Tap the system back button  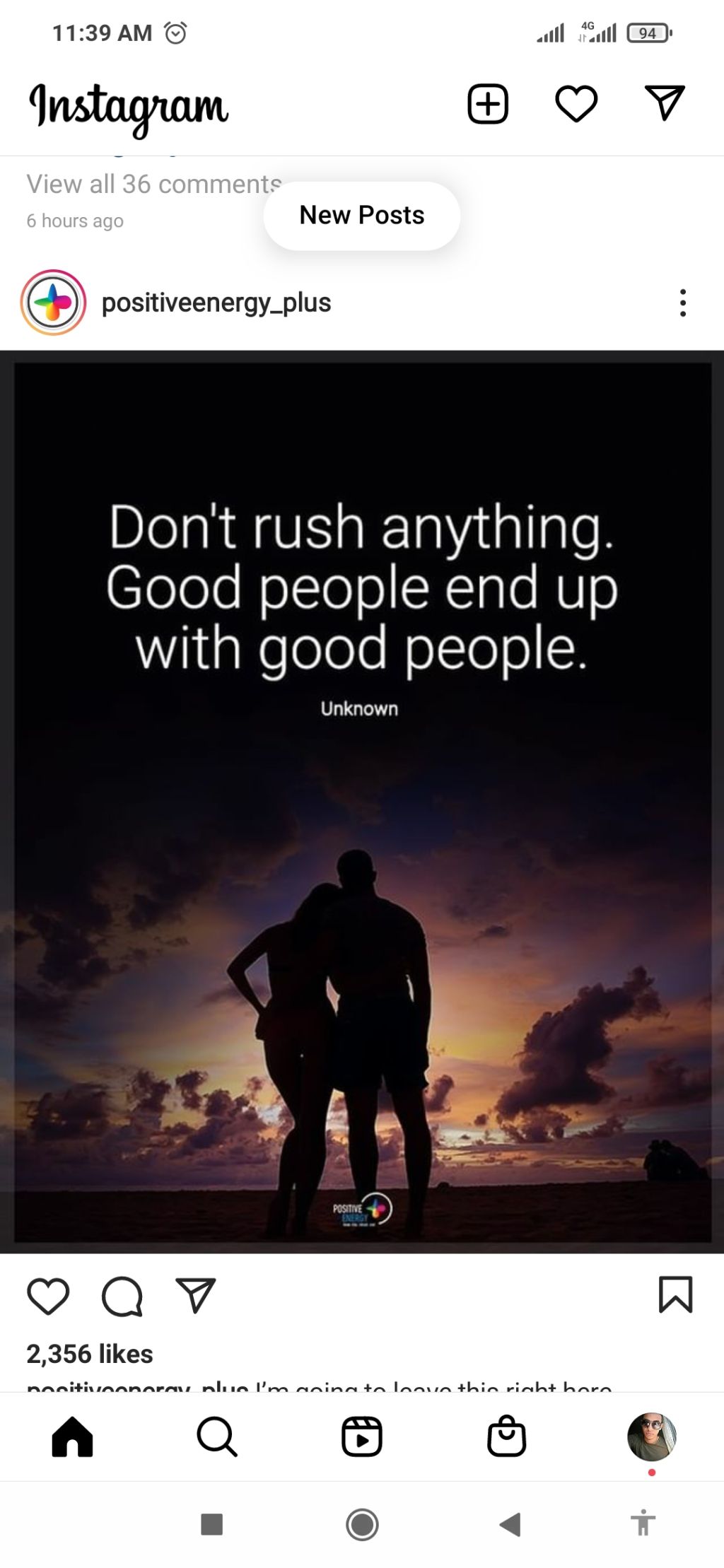pyautogui.click(x=509, y=1524)
